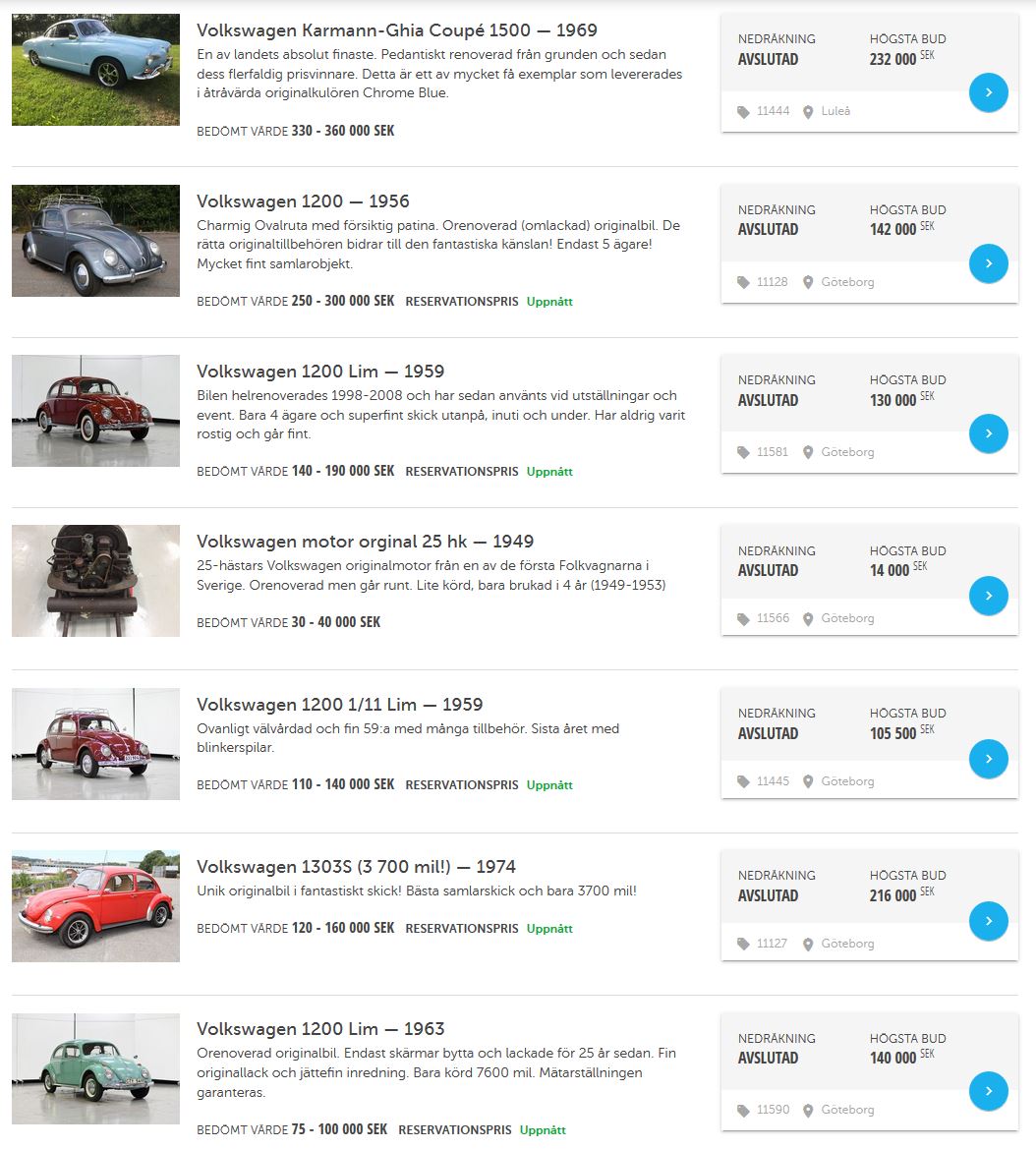
Task: Open Volkswagen 1200 Lim — 1959 title
Action: 320,372
